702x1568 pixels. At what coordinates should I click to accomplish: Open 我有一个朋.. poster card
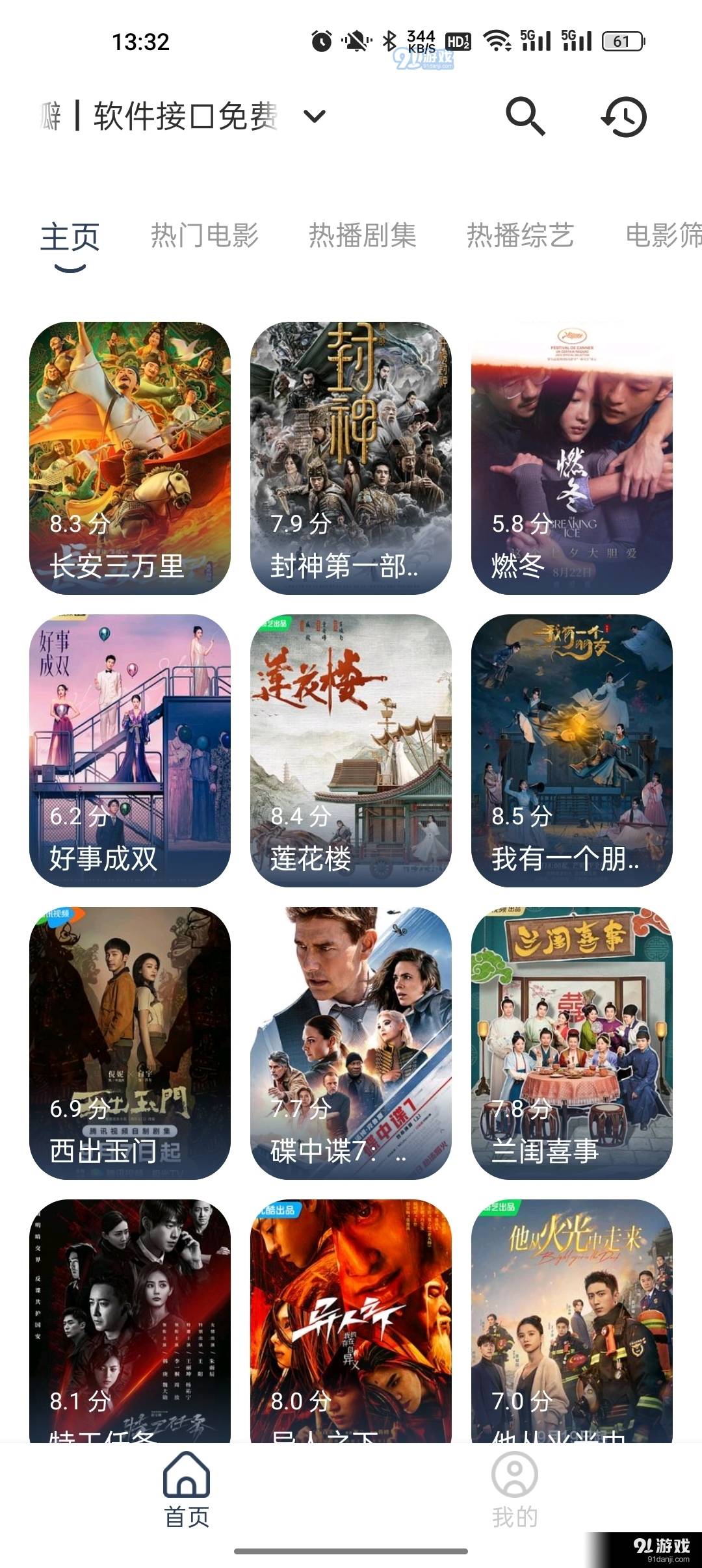(572, 750)
